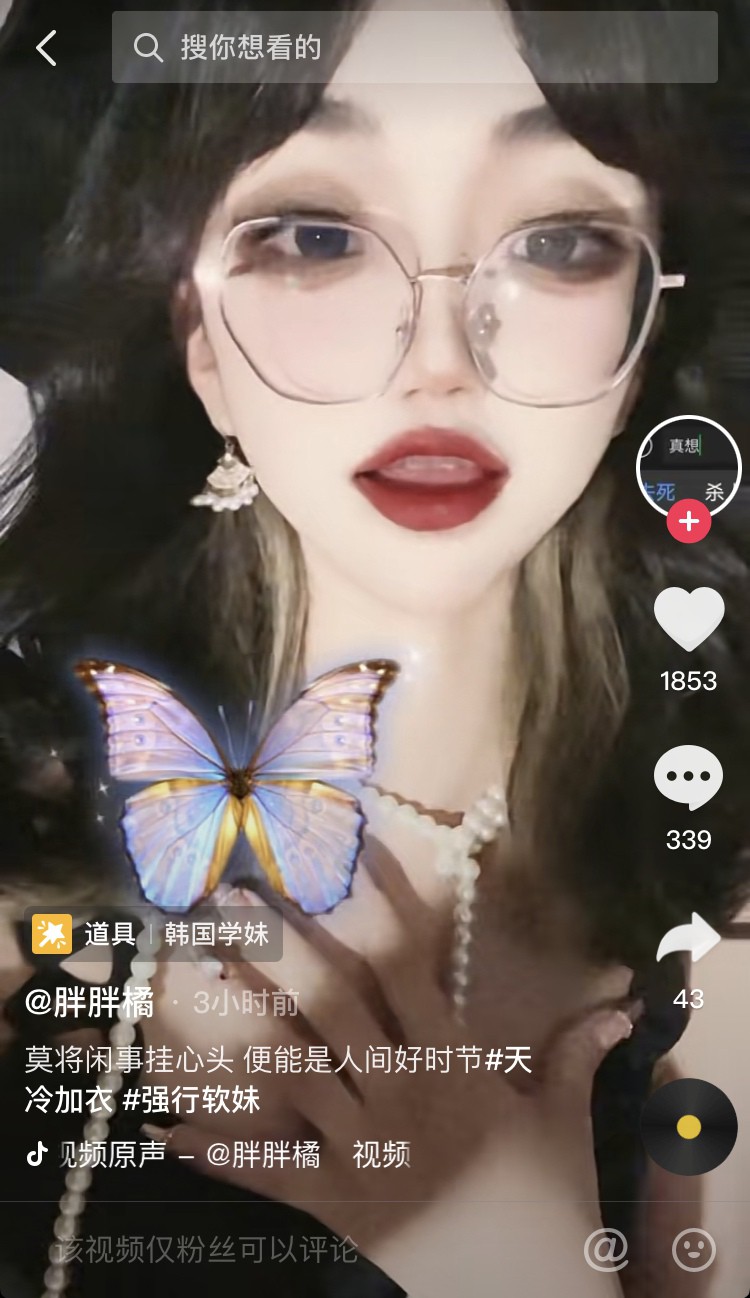Viewport: 750px width, 1298px height.
Task: Open the 搜你想看的 search box
Action: (x=414, y=47)
